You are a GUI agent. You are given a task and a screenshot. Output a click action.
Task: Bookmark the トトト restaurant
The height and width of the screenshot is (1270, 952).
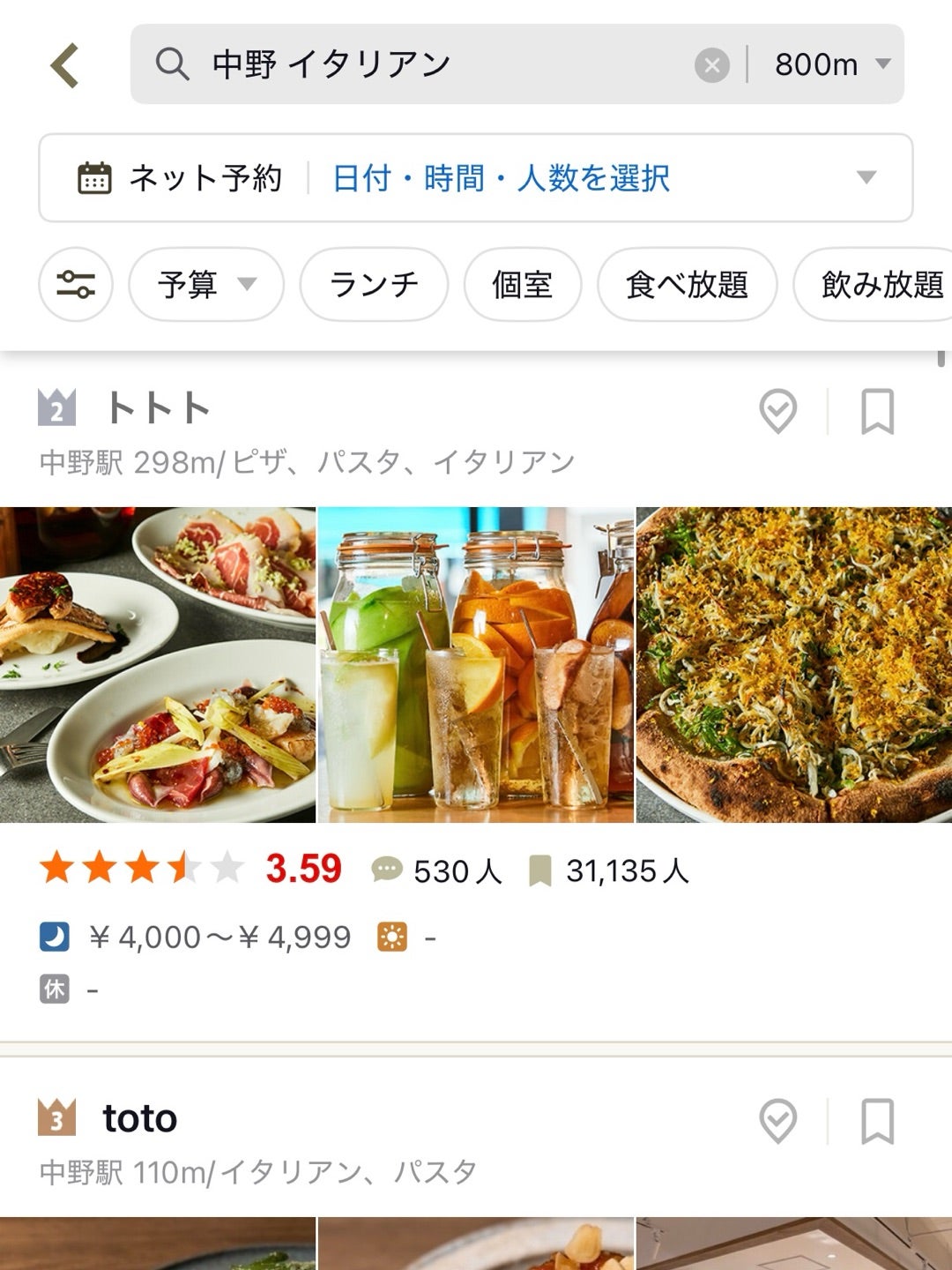tap(877, 411)
